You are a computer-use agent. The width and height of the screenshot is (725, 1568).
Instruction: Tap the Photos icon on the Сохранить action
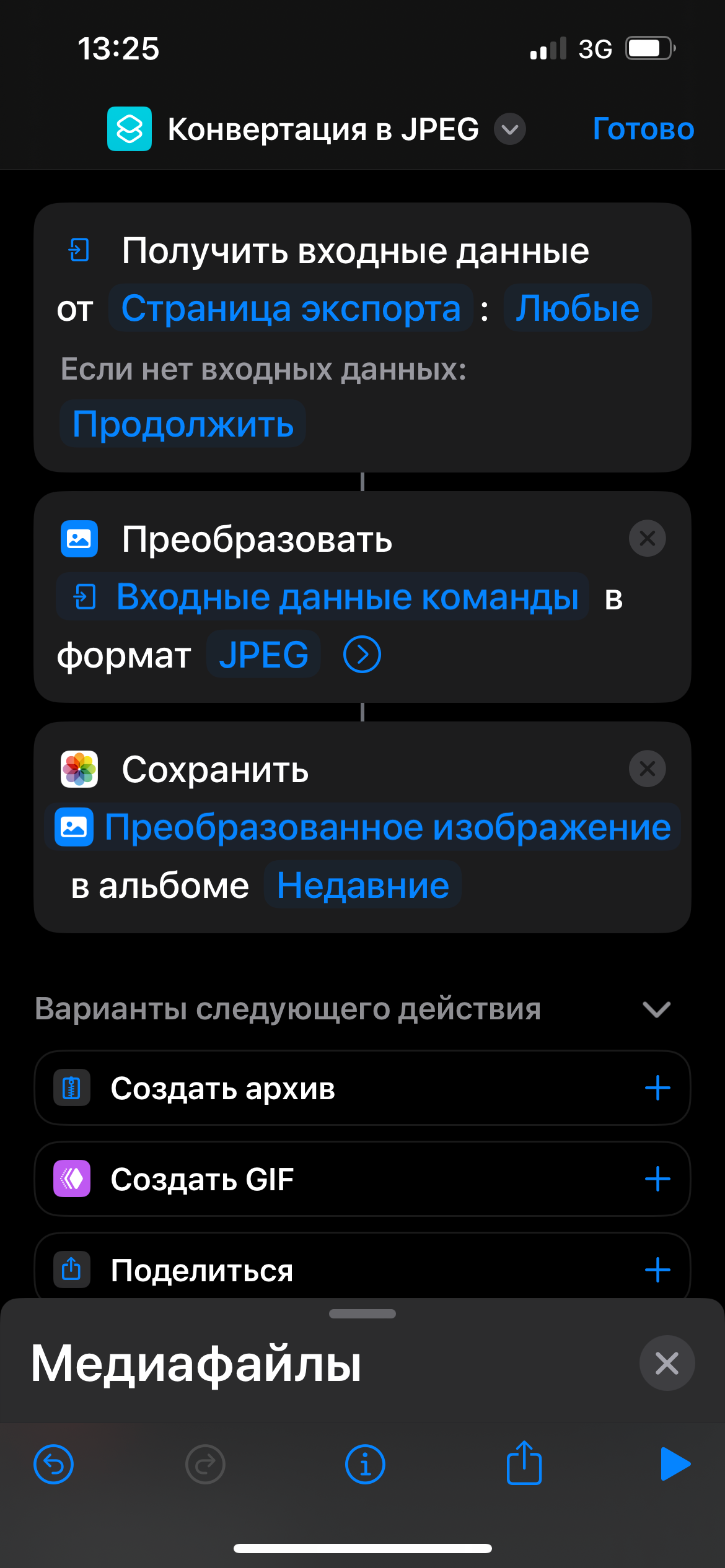tap(79, 769)
